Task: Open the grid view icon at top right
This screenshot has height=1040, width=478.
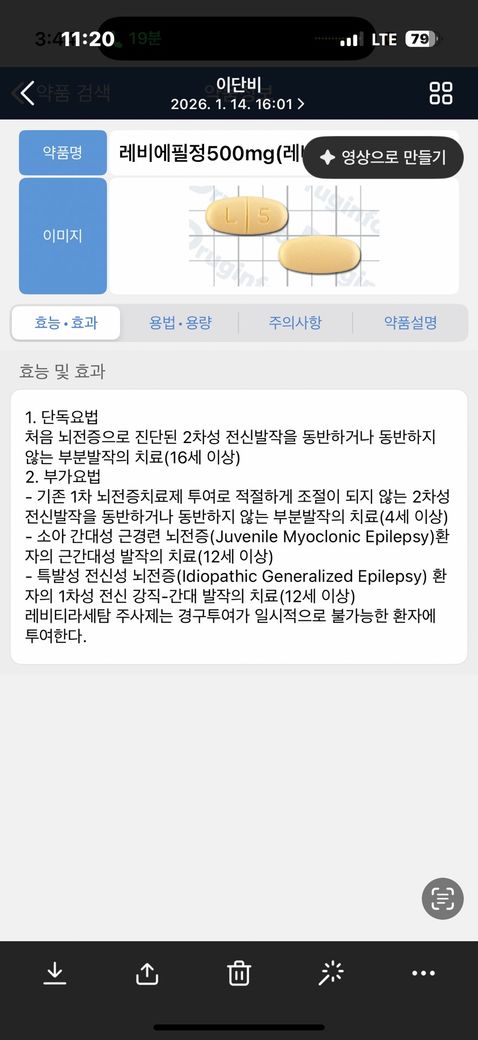Action: (x=441, y=94)
